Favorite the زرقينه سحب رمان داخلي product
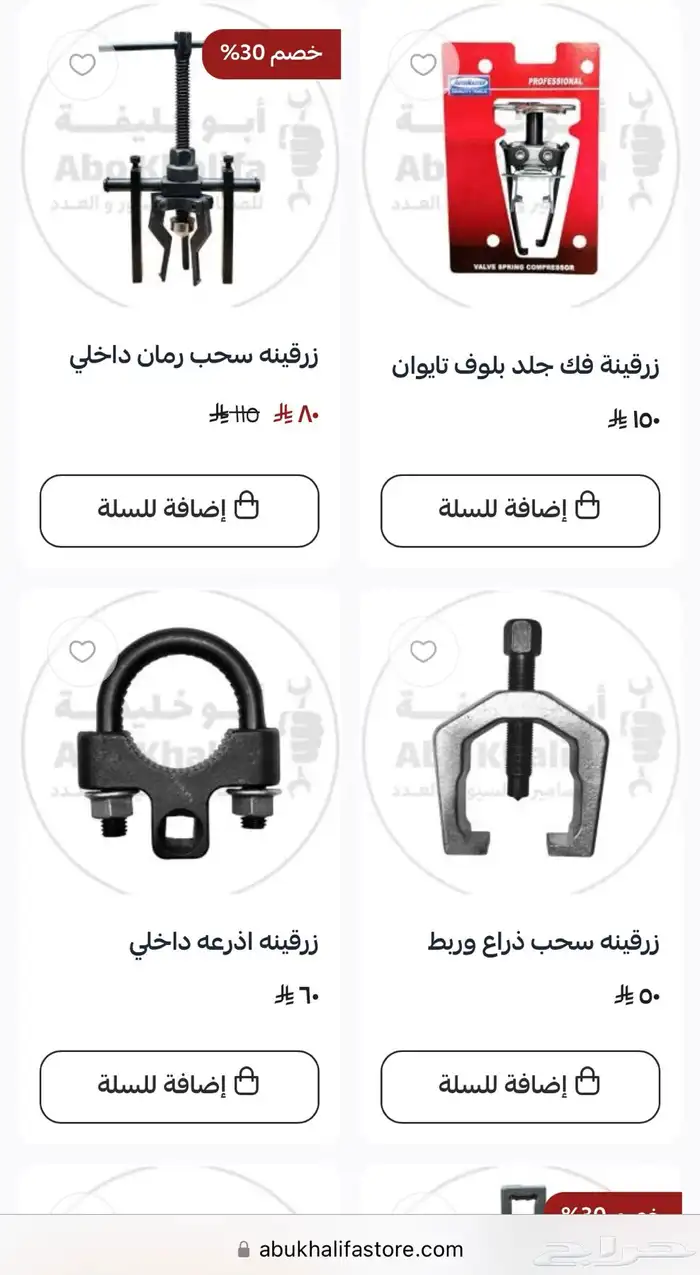The image size is (700, 1275). coord(82,65)
